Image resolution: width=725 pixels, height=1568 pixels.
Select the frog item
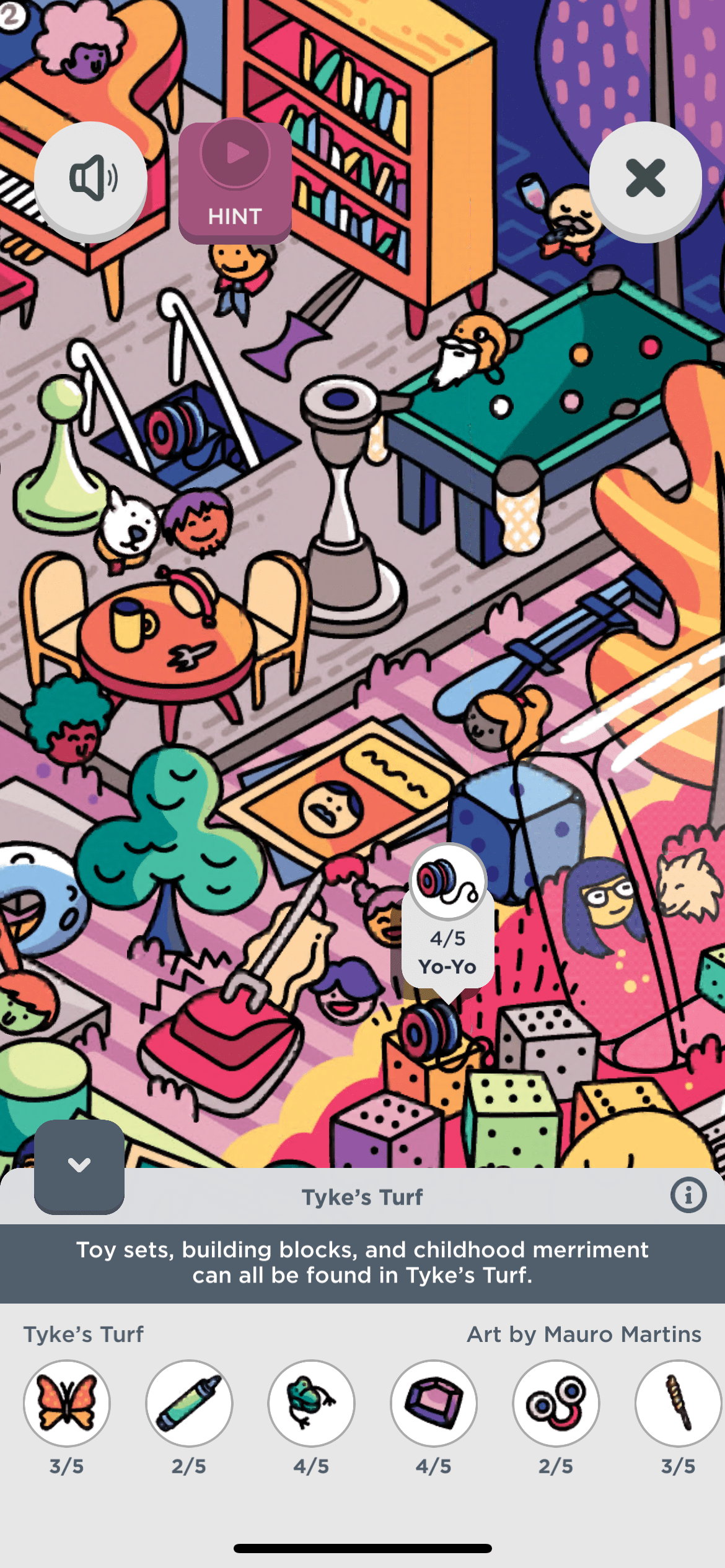311,1403
